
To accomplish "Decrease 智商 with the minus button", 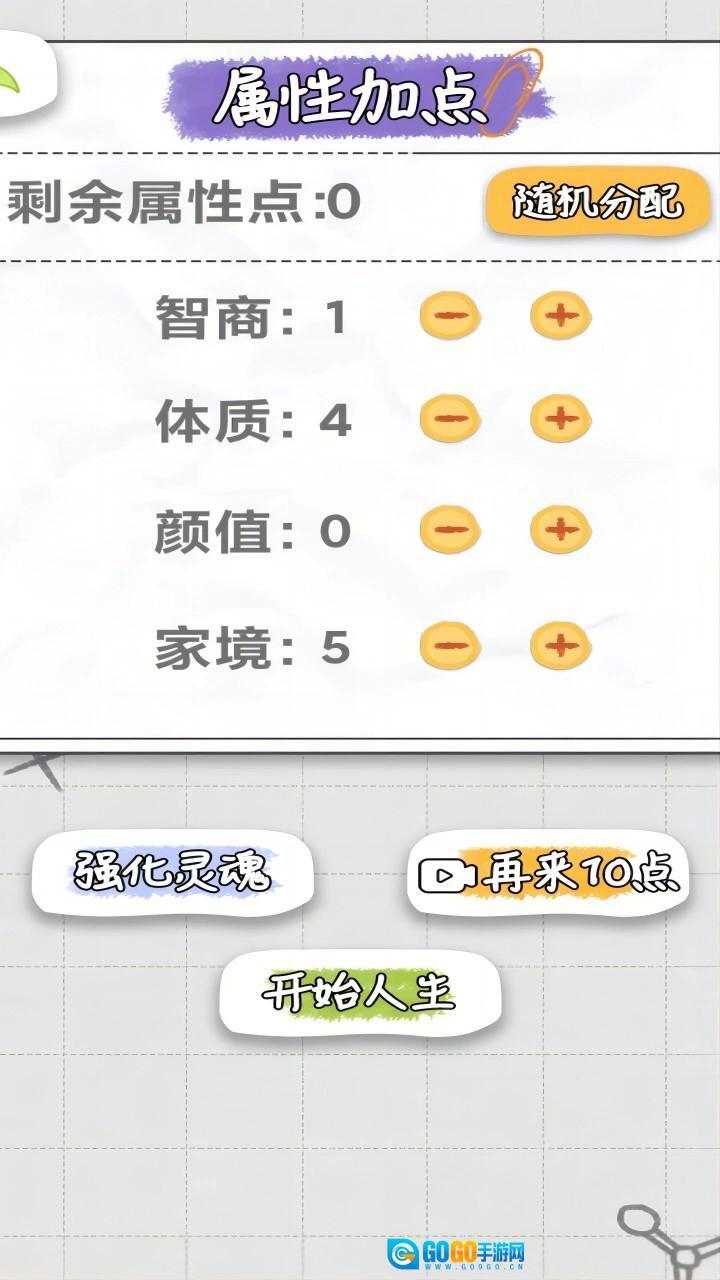I will (x=450, y=318).
